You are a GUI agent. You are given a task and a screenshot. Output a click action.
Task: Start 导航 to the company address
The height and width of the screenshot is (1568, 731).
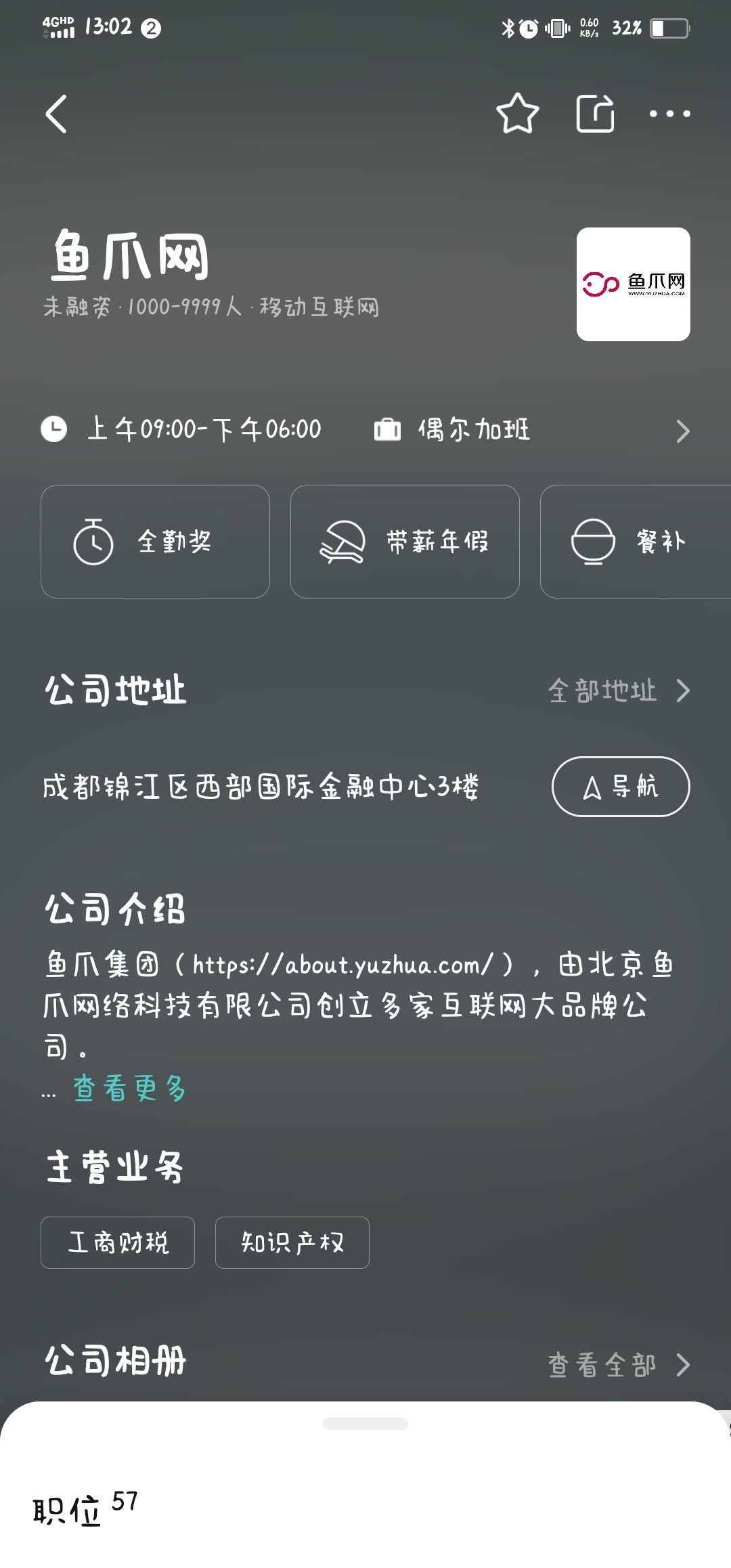coord(621,787)
